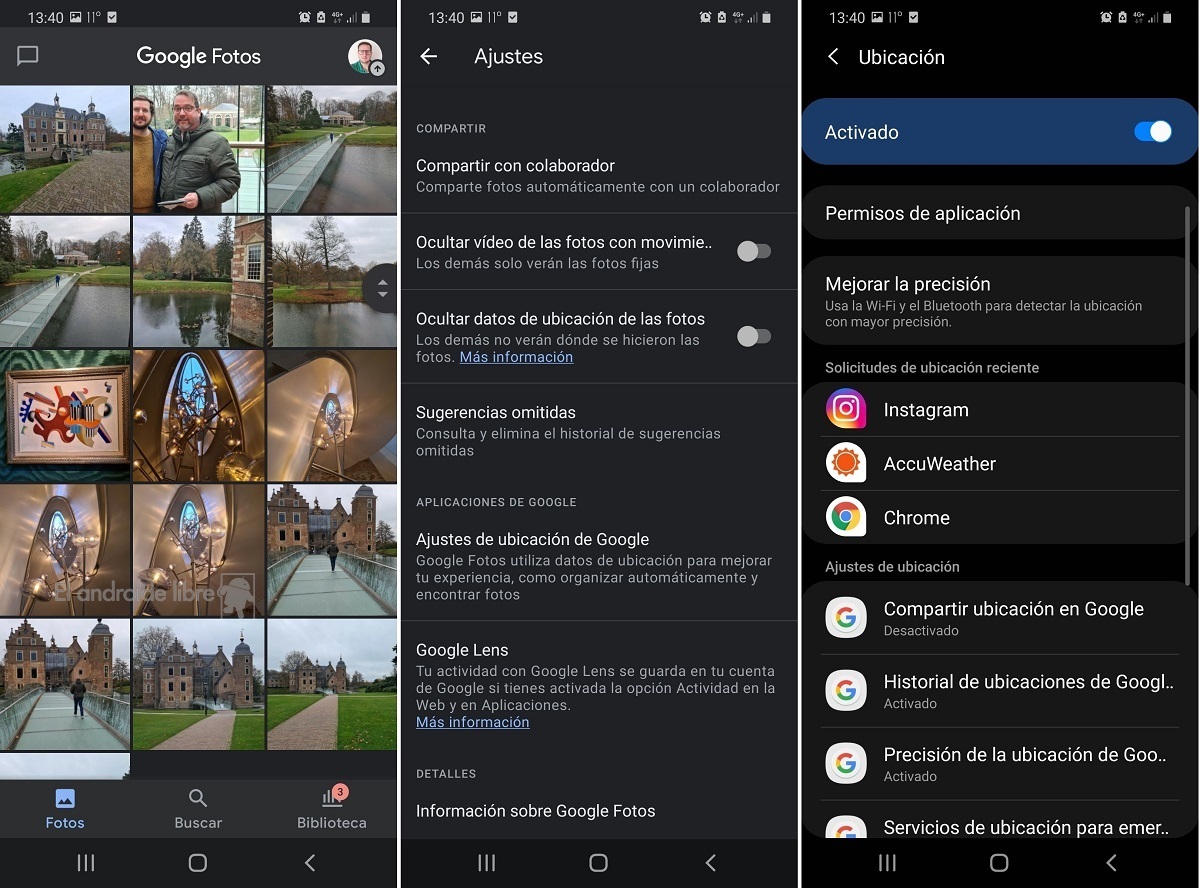Open Sugerencias omitidas
This screenshot has height=888, width=1200.
597,430
